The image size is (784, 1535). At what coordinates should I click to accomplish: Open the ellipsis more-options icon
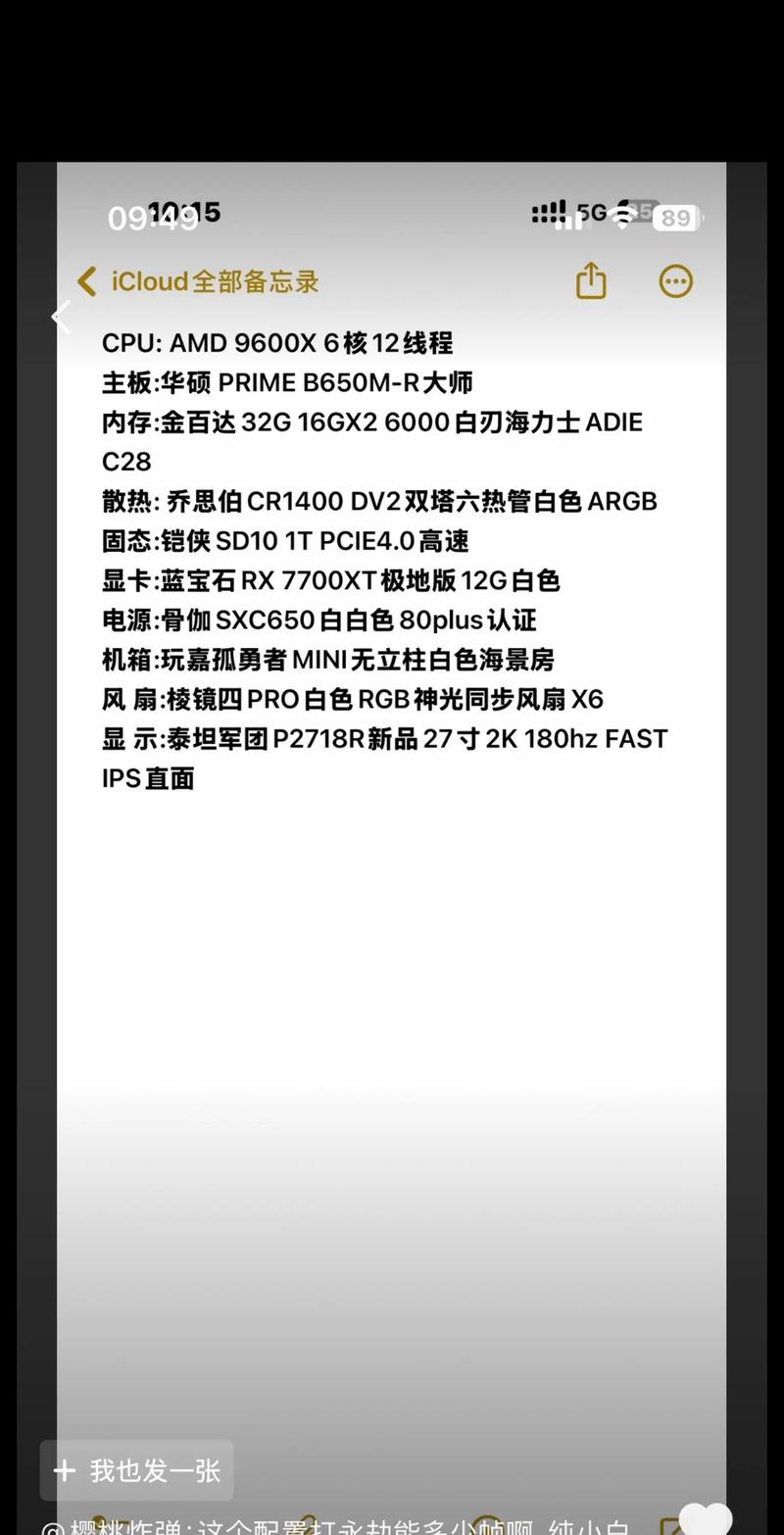675,280
